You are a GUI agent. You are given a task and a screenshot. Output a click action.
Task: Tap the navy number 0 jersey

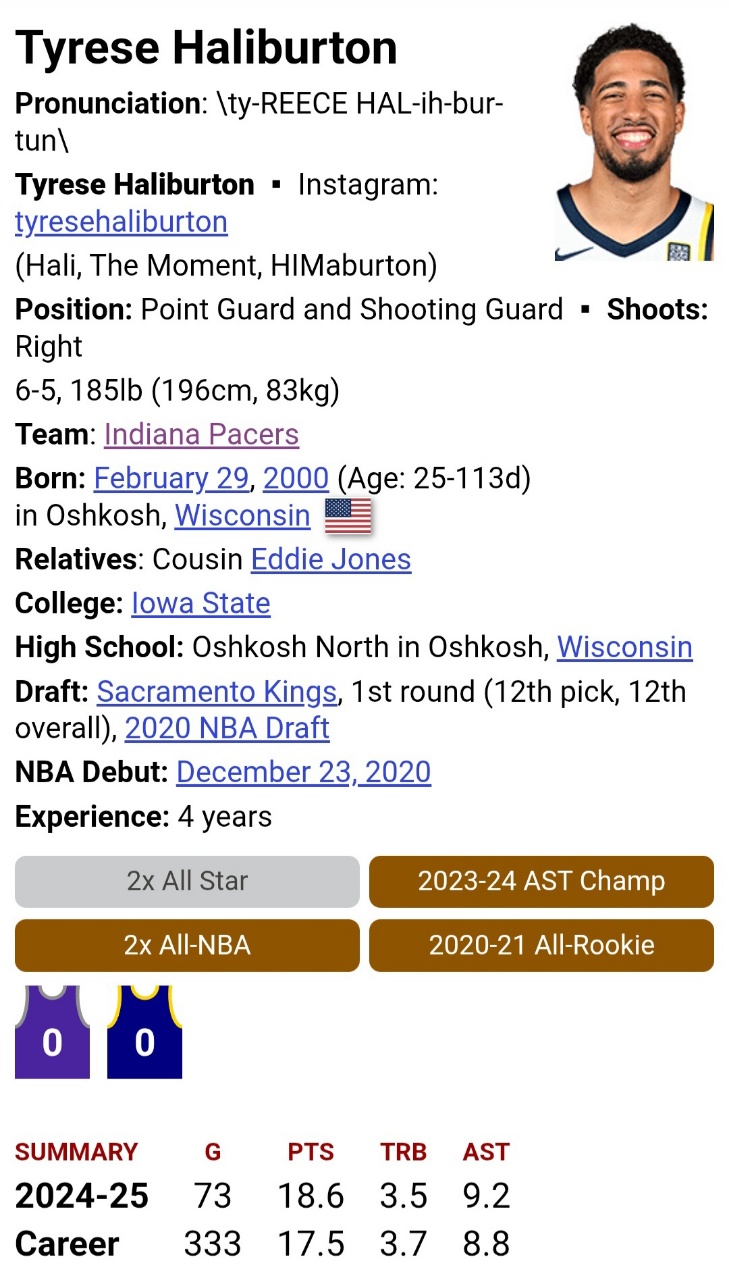pyautogui.click(x=144, y=1032)
